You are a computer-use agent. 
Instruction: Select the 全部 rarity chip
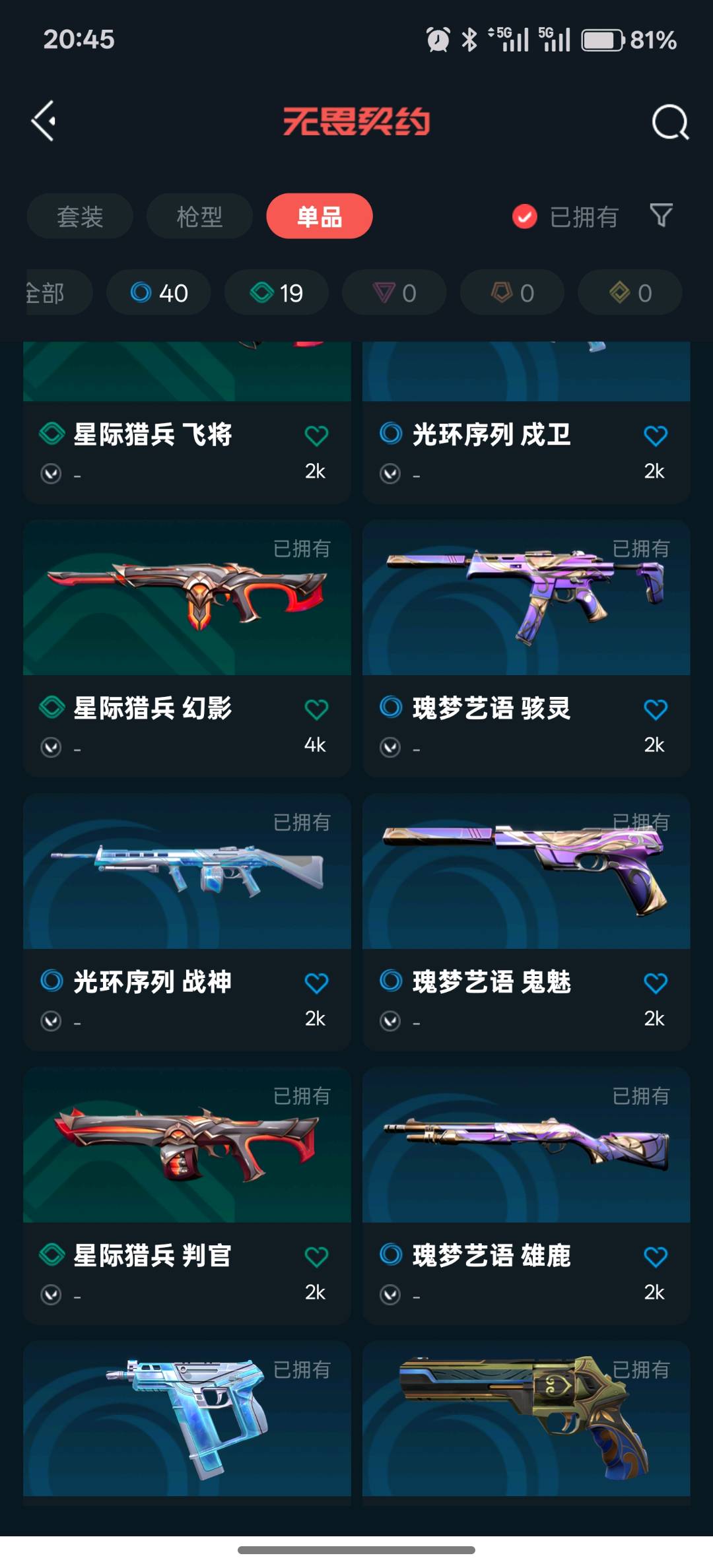(x=57, y=292)
